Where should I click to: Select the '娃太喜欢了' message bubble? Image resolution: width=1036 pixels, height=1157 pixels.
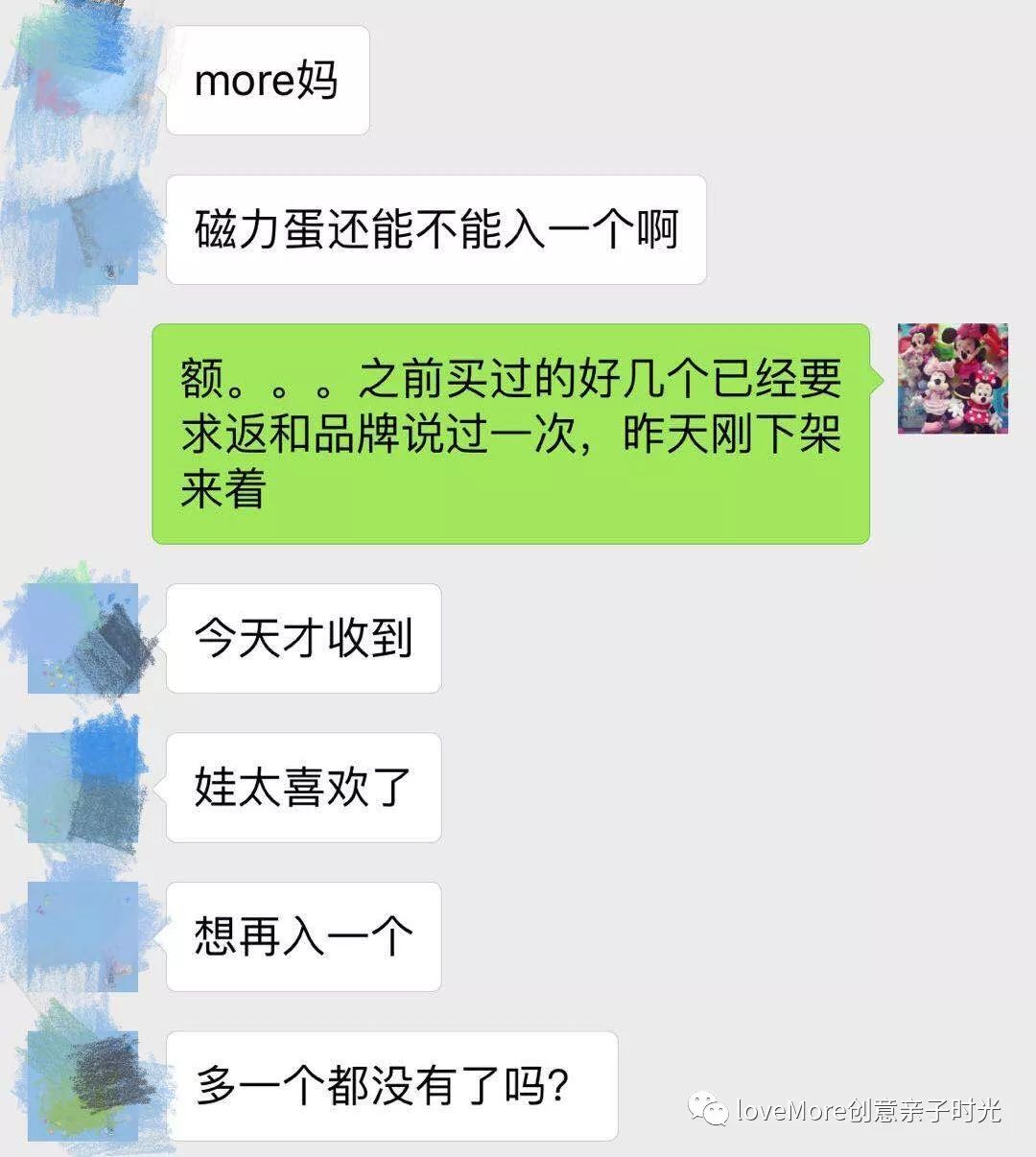pyautogui.click(x=303, y=787)
